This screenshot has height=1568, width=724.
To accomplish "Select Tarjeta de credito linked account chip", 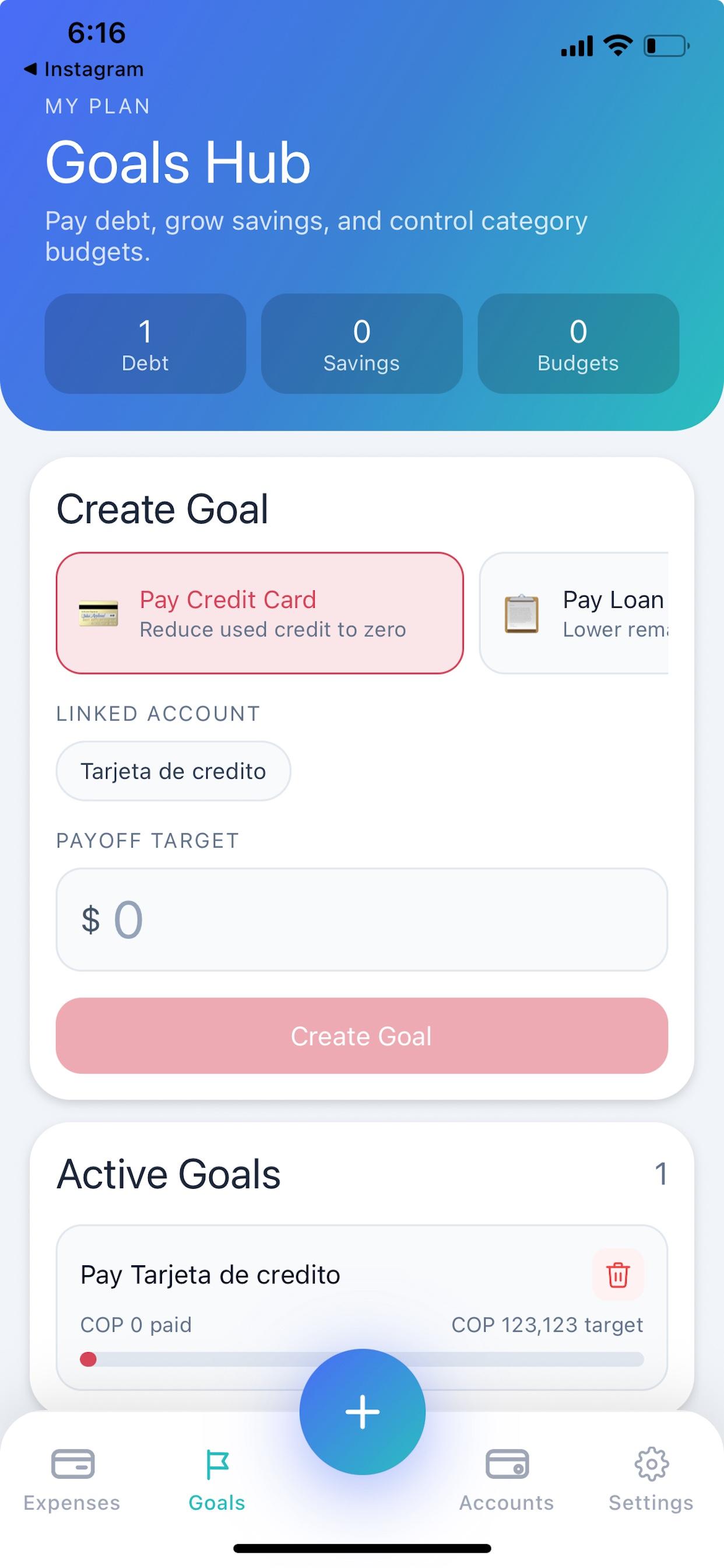I will click(x=173, y=771).
